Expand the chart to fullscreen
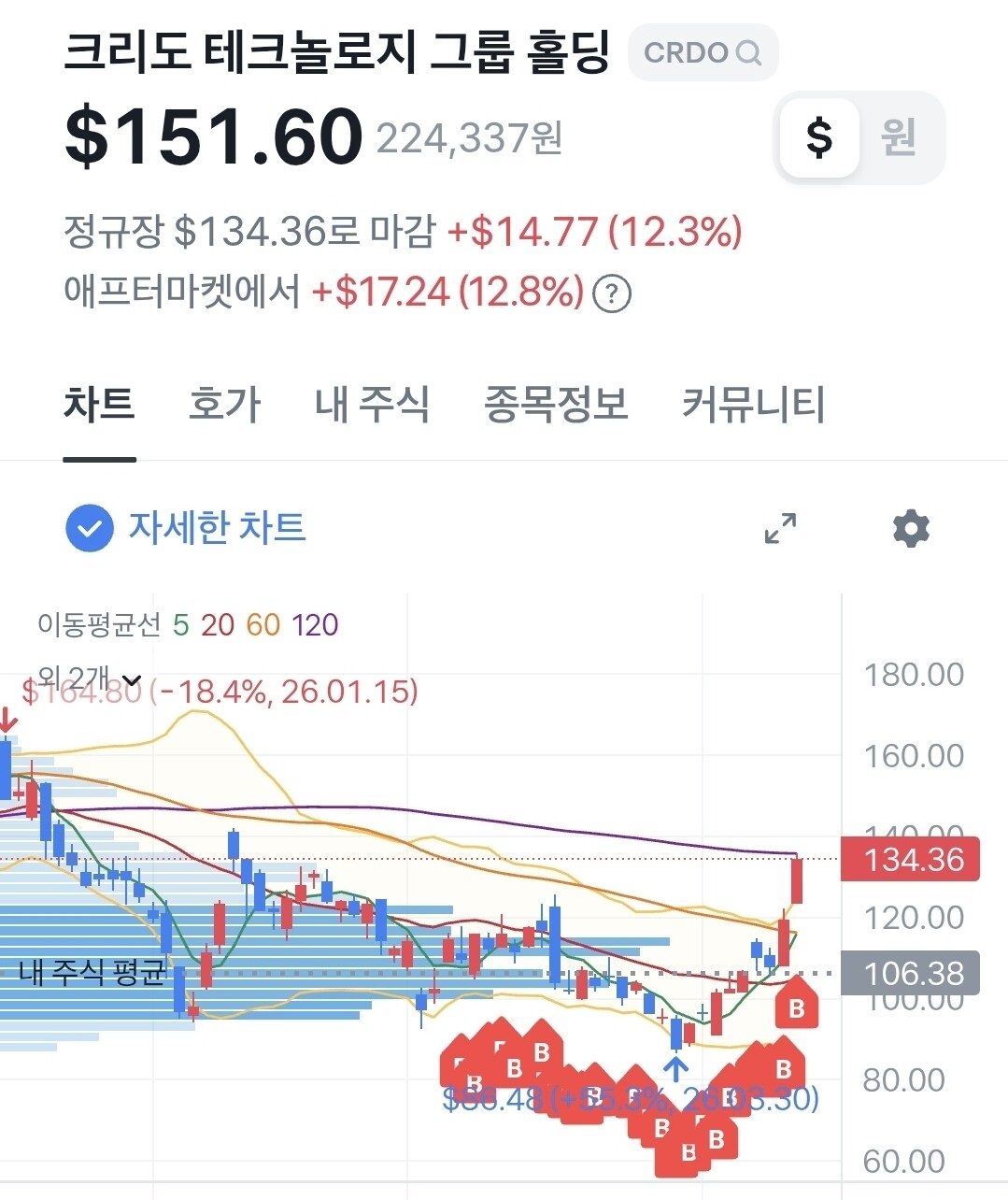1008x1200 pixels. coord(780,528)
